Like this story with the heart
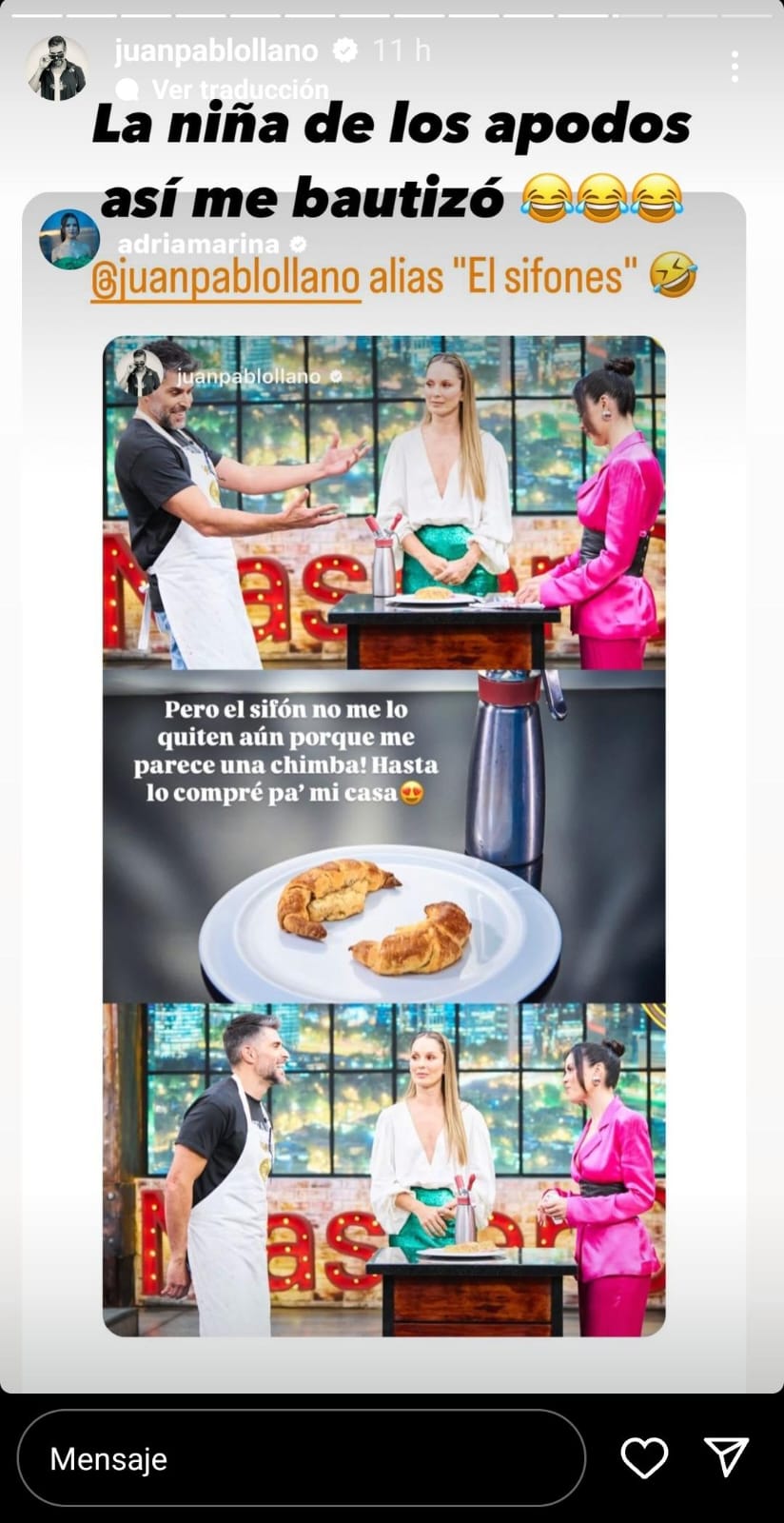 pos(644,1457)
